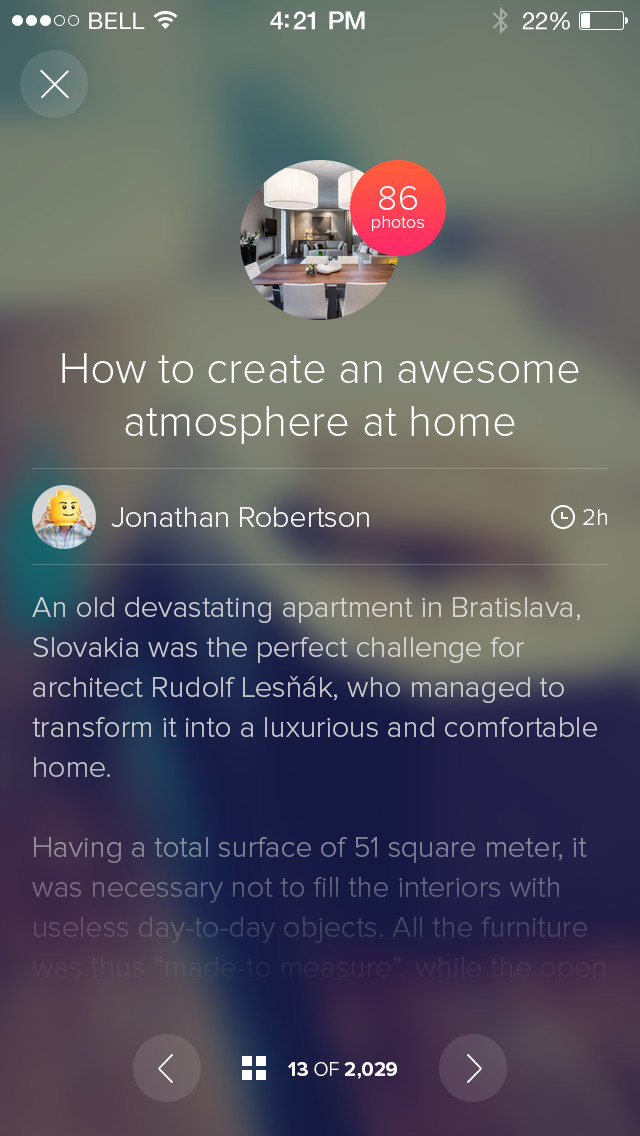Open the 86 photos gallery thumbnail
The width and height of the screenshot is (640, 1136).
click(x=320, y=240)
